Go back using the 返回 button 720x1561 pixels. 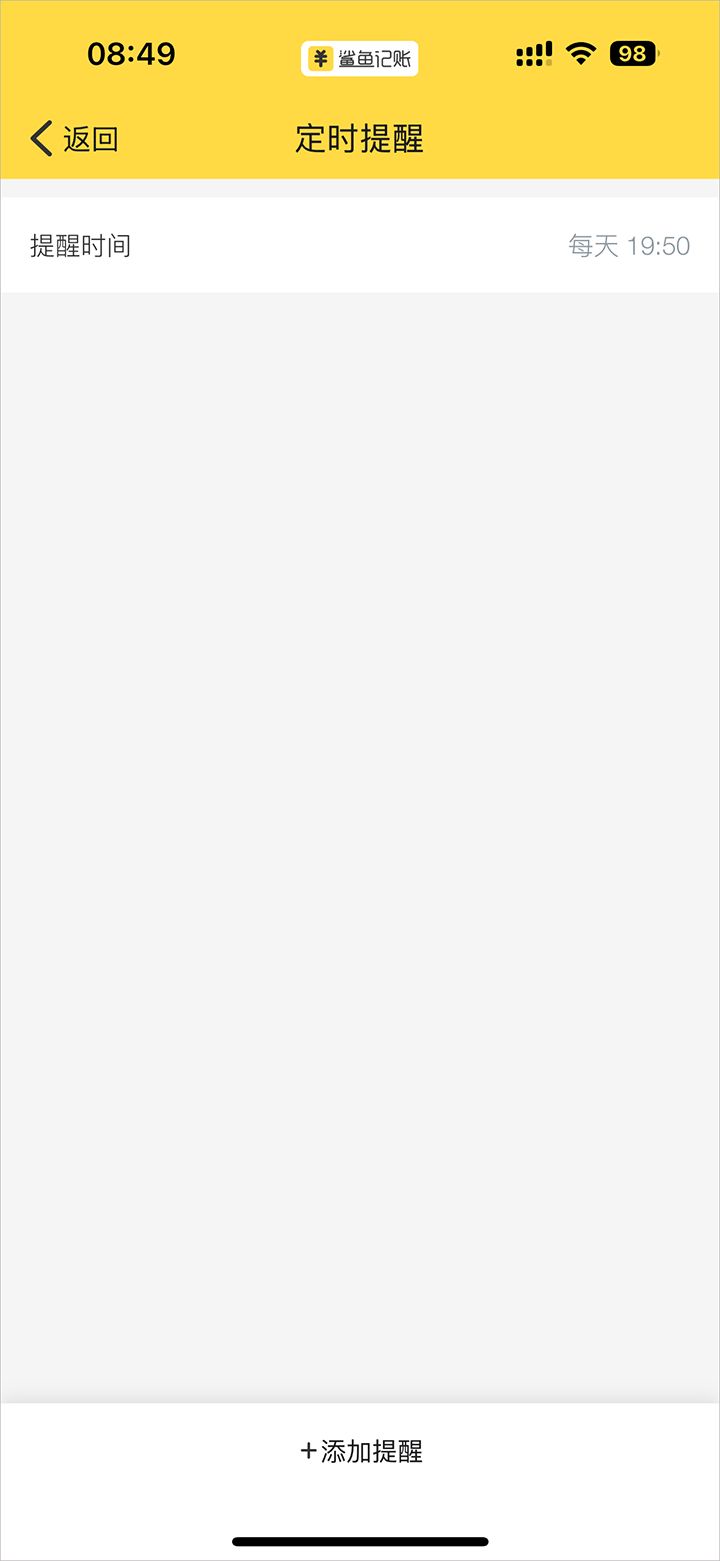click(74, 139)
